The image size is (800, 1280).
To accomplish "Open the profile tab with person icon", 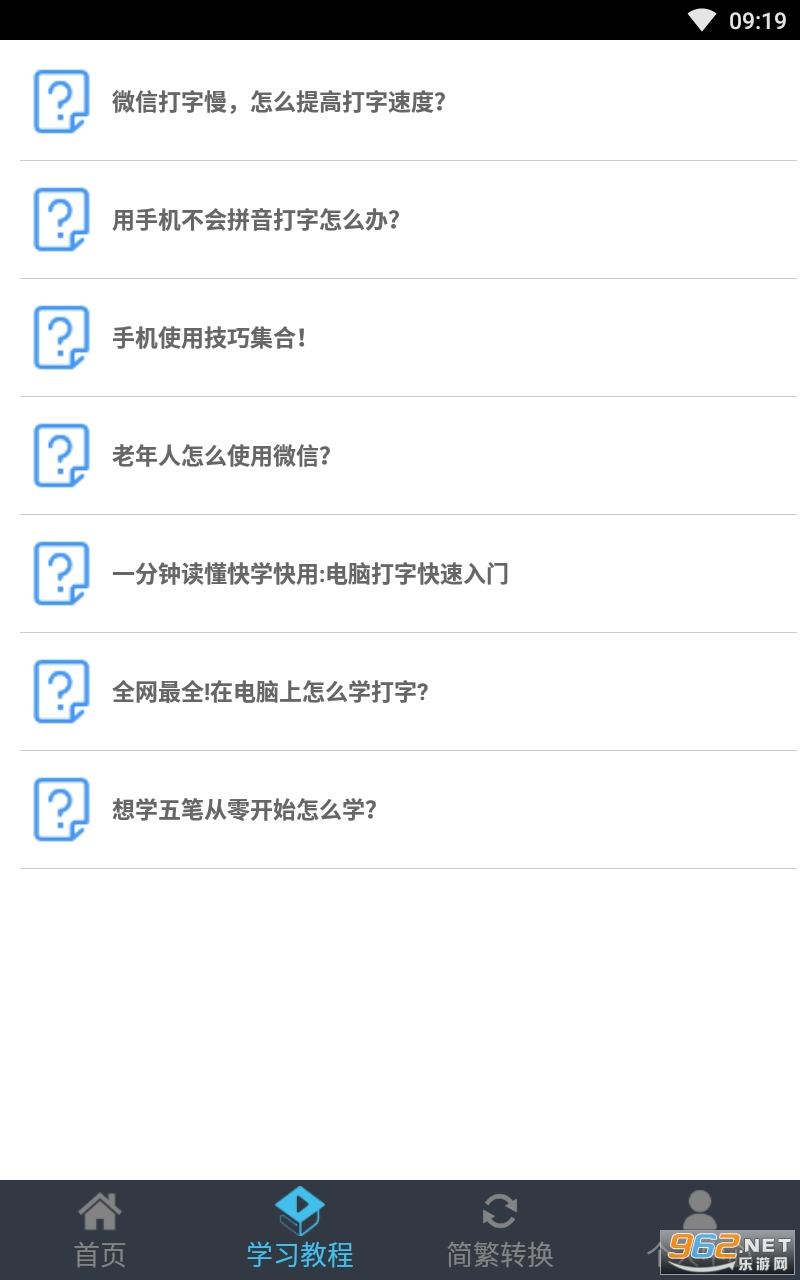I will [699, 1215].
